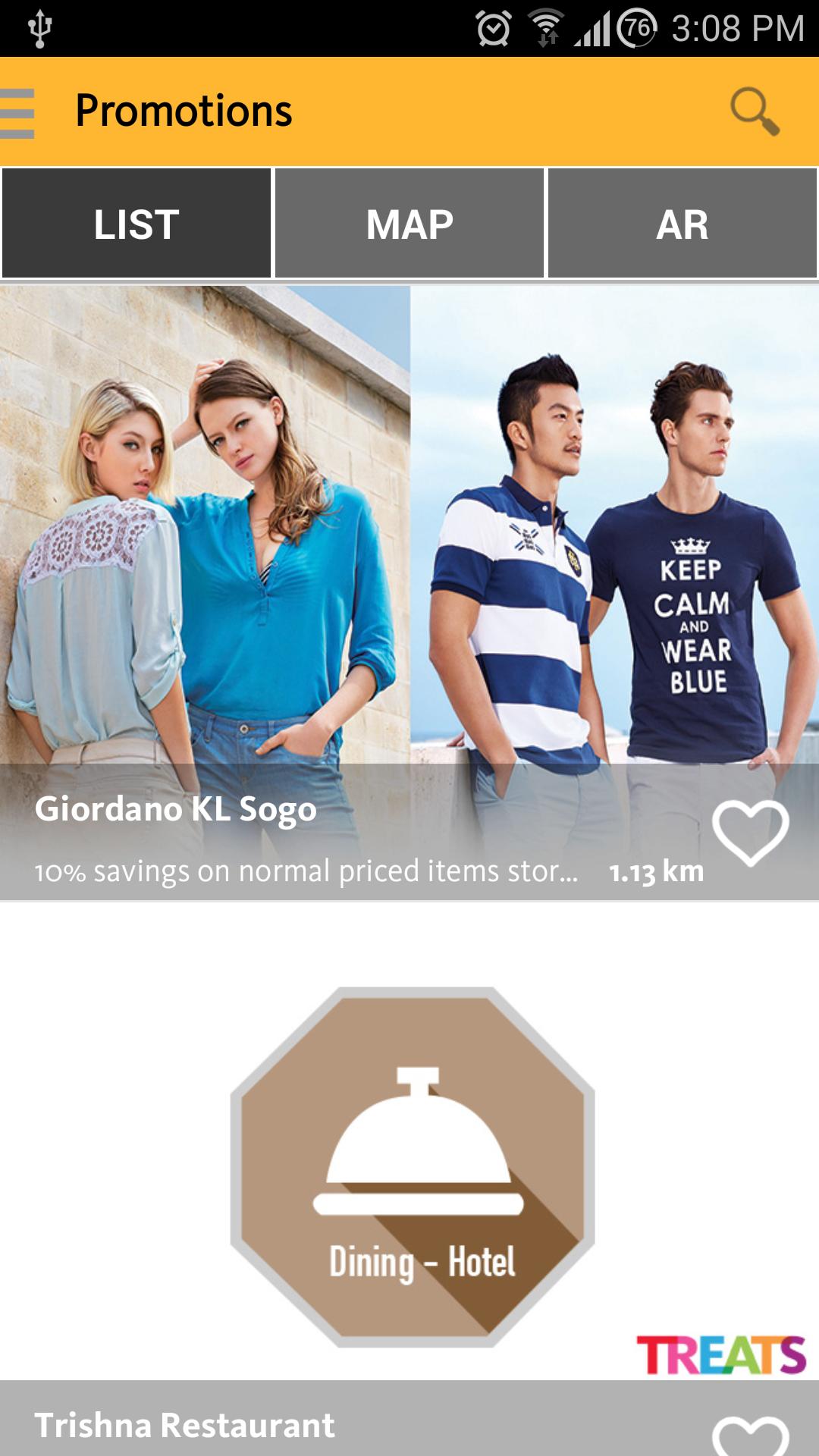819x1456 pixels.
Task: Favorite the Trishna Restaurant promotion
Action: [750, 1435]
